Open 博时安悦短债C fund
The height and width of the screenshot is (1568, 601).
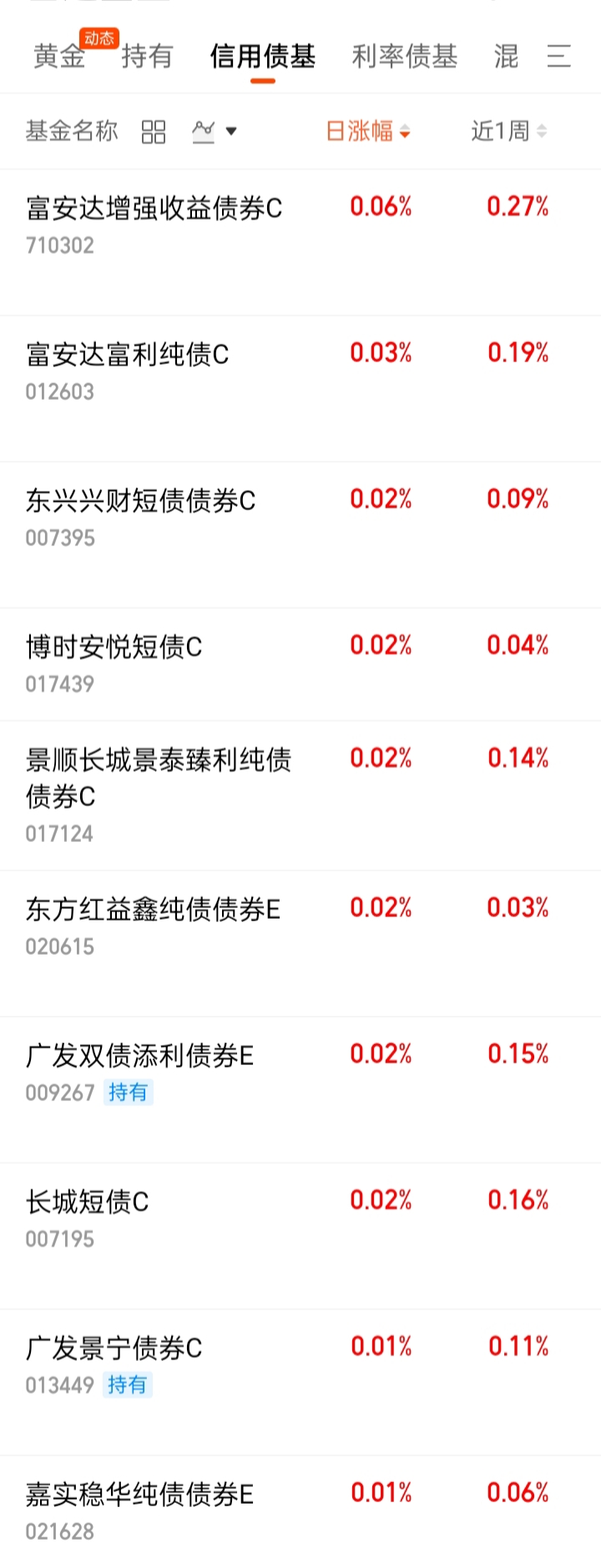(114, 648)
